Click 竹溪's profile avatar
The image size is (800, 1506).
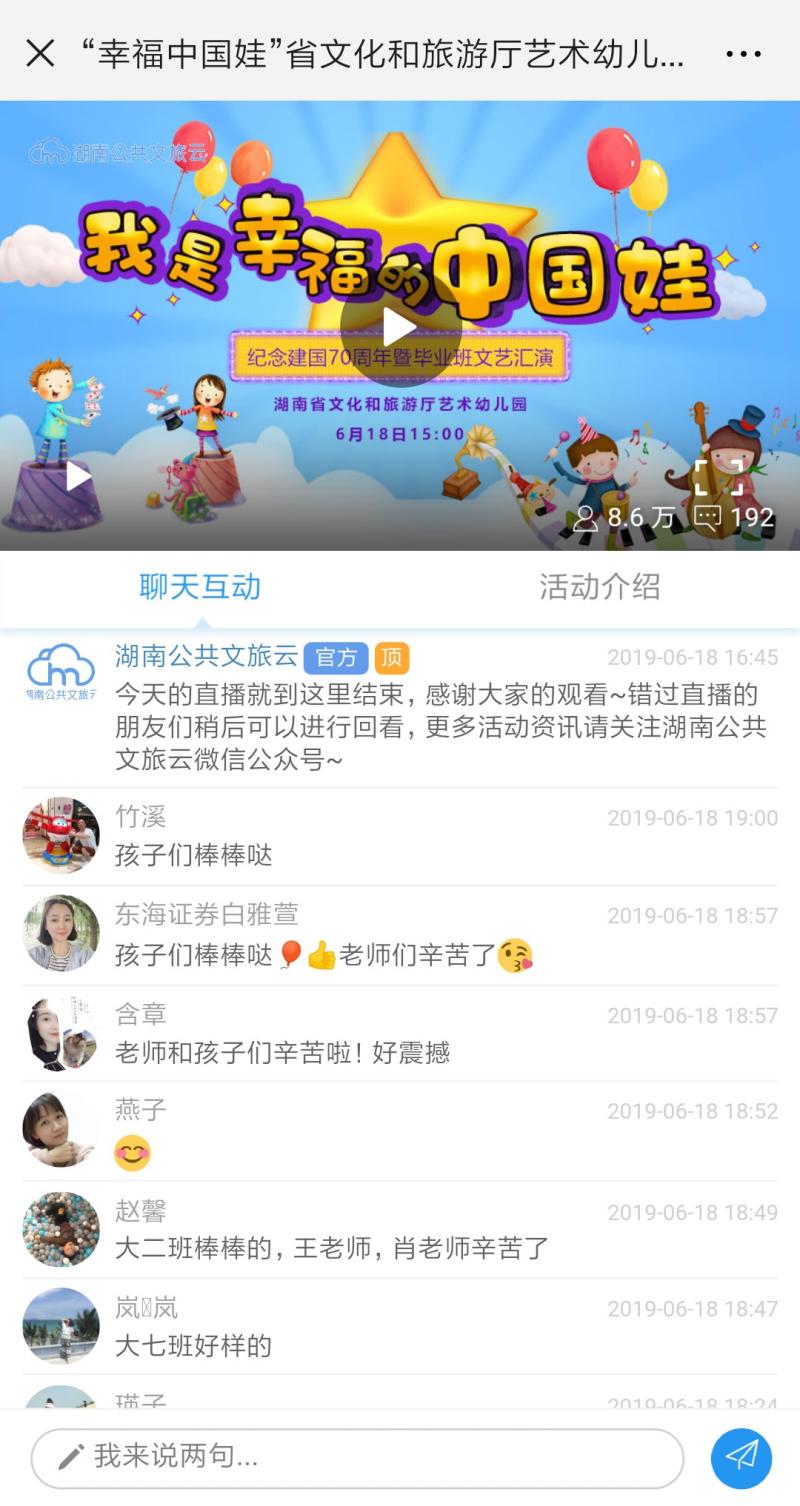60,836
